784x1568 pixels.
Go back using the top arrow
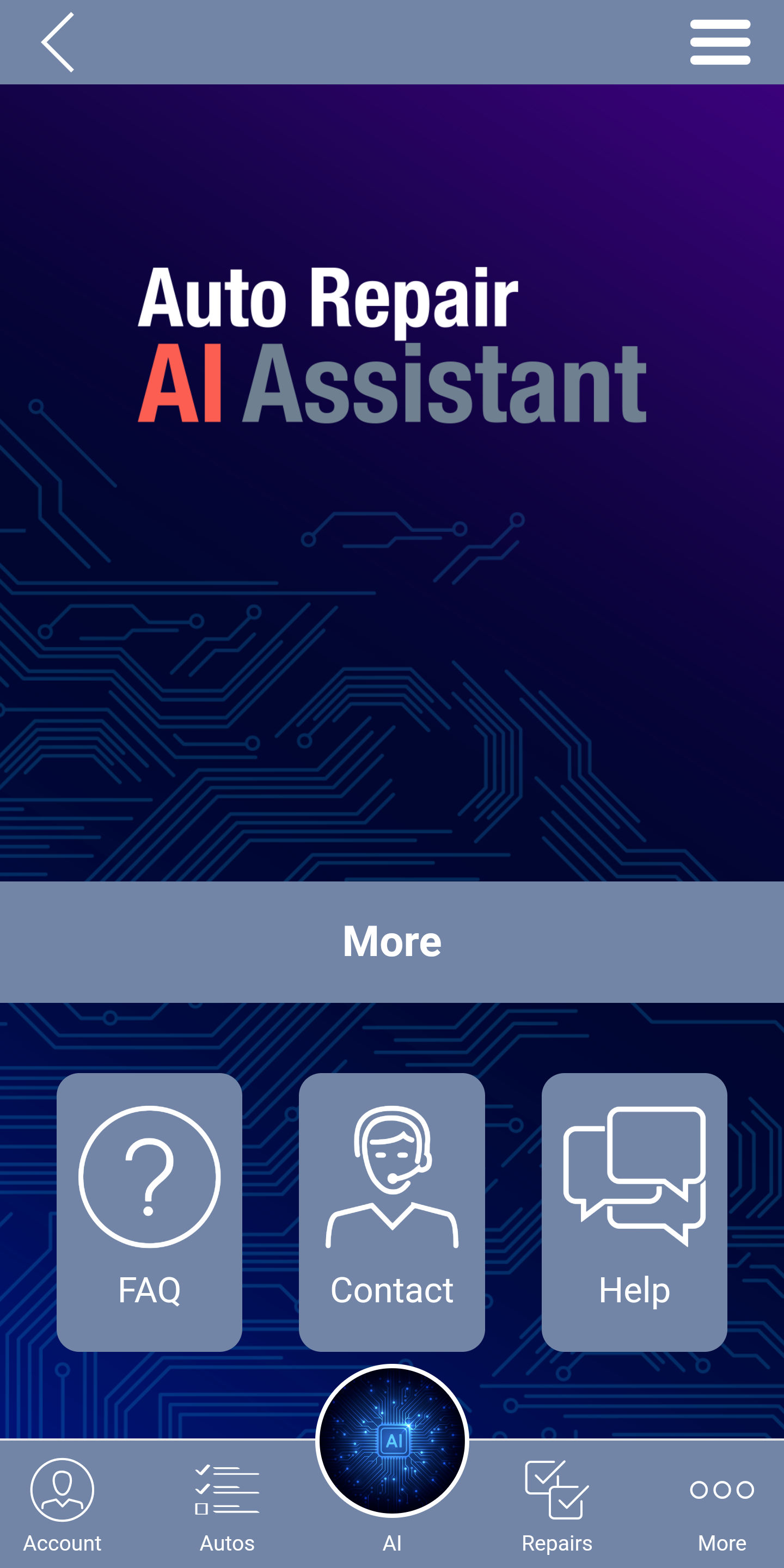pyautogui.click(x=58, y=42)
